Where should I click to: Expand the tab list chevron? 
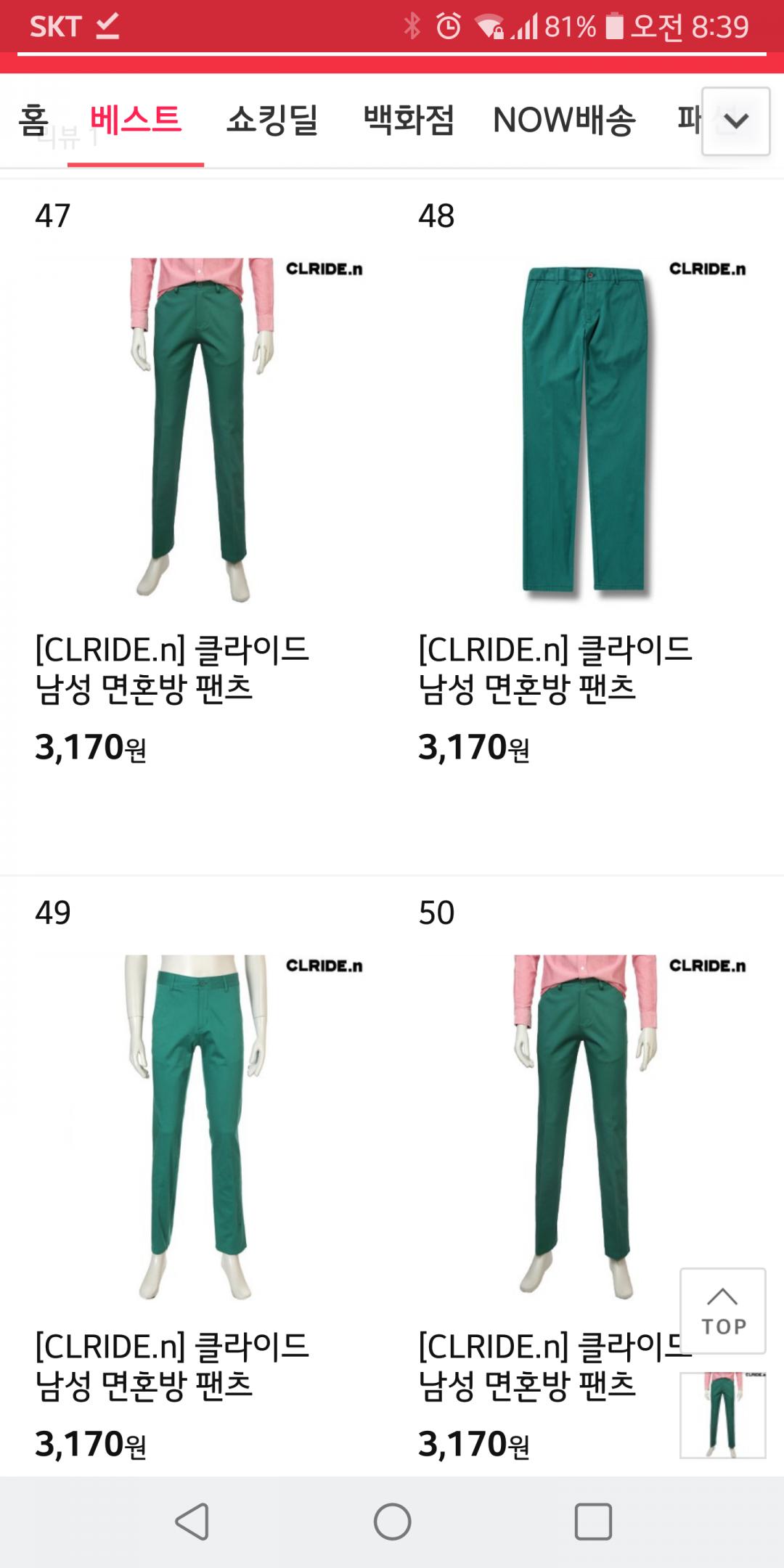point(735,121)
